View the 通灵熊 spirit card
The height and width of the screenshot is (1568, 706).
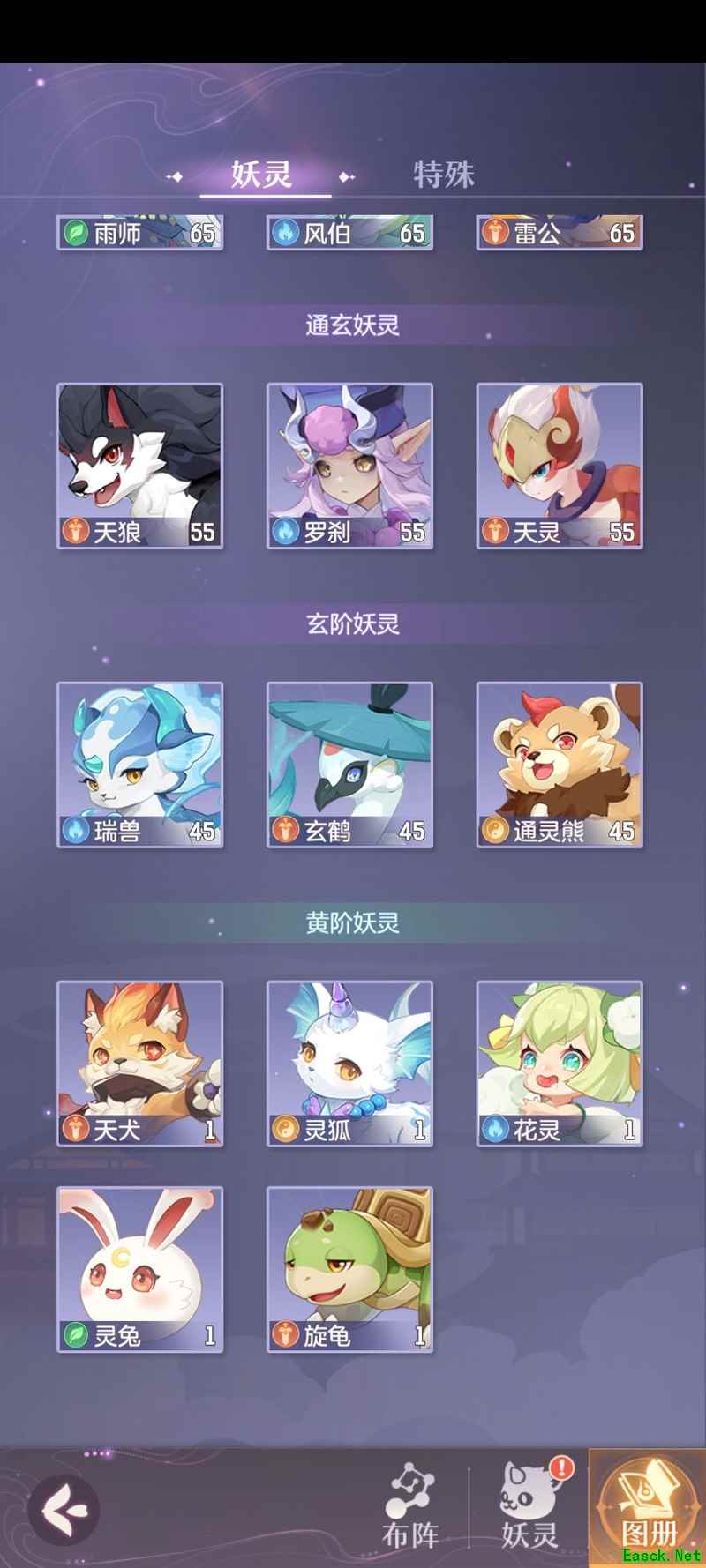pos(560,765)
